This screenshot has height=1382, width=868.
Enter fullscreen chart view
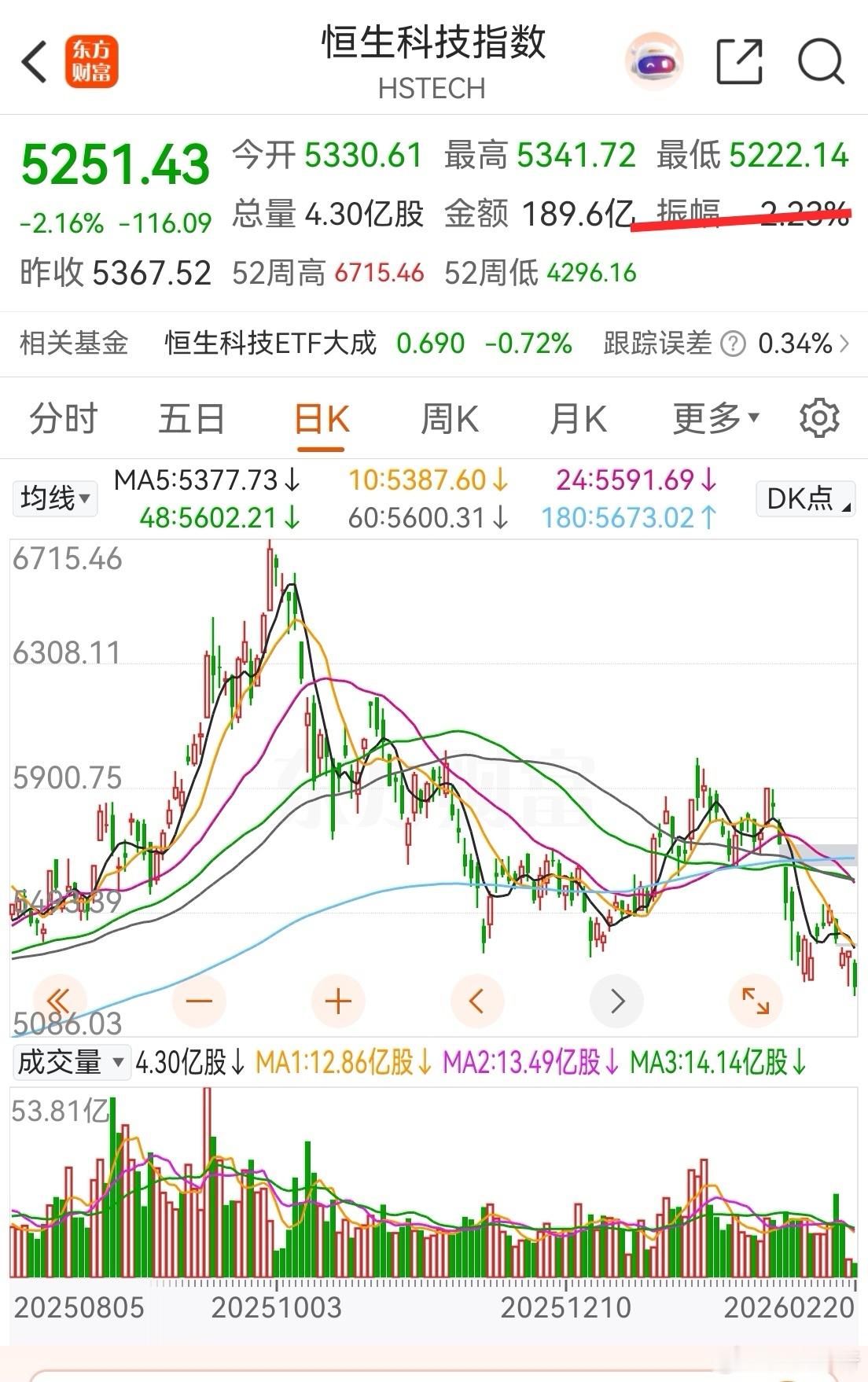754,1000
